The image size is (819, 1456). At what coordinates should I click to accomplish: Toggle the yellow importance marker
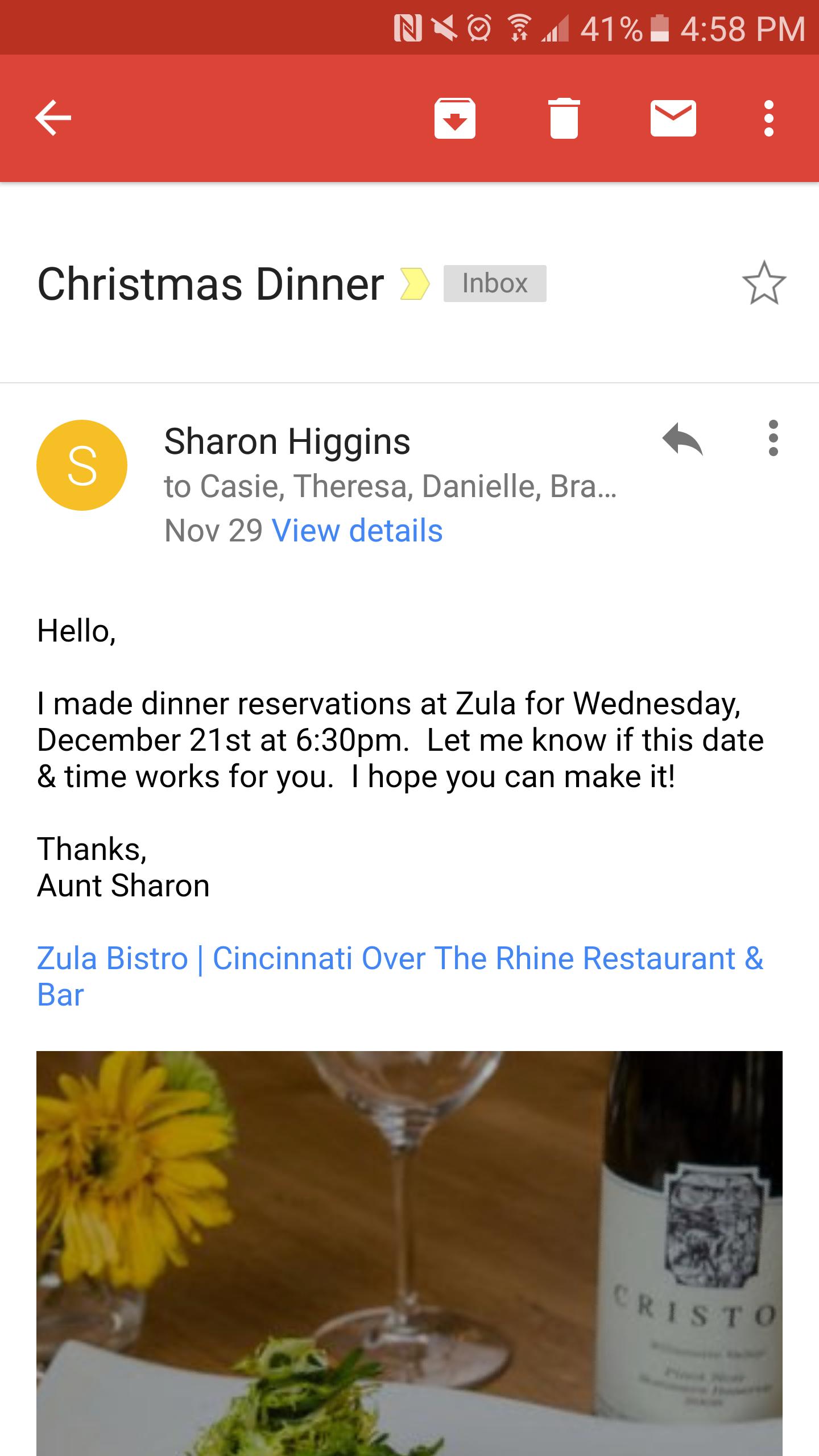(415, 283)
